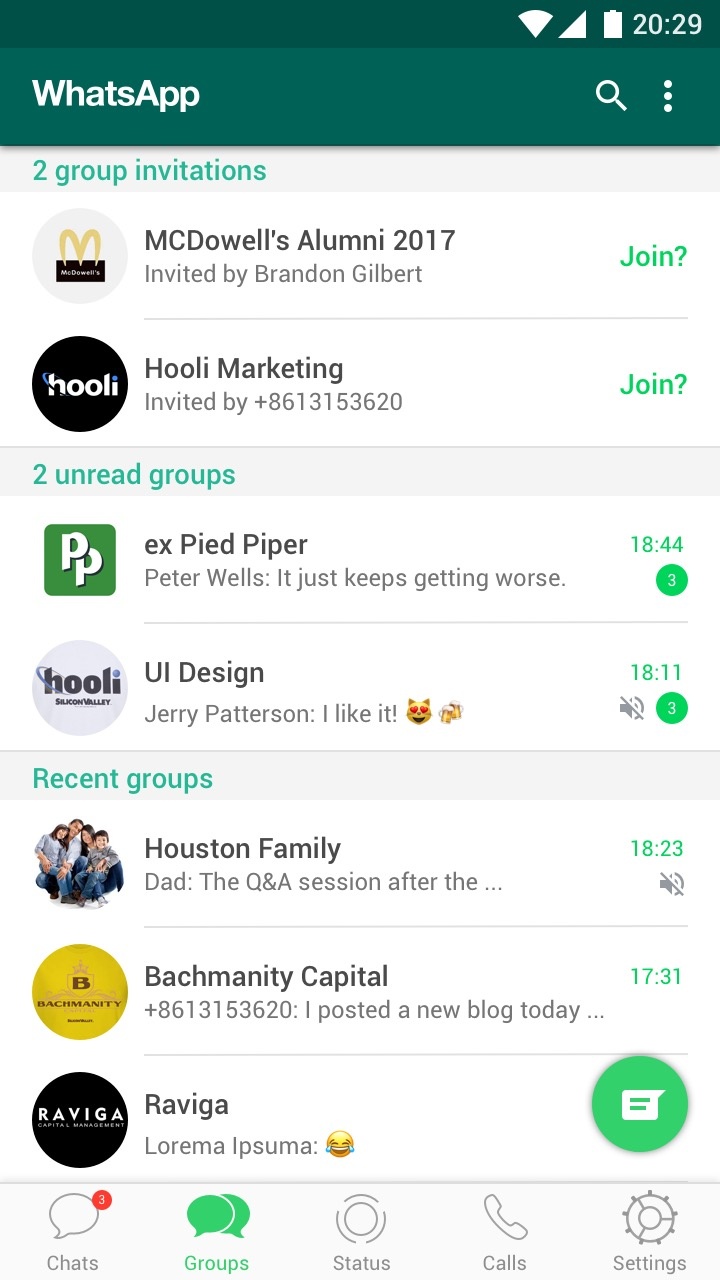Go to the Calls tab

[505, 1232]
